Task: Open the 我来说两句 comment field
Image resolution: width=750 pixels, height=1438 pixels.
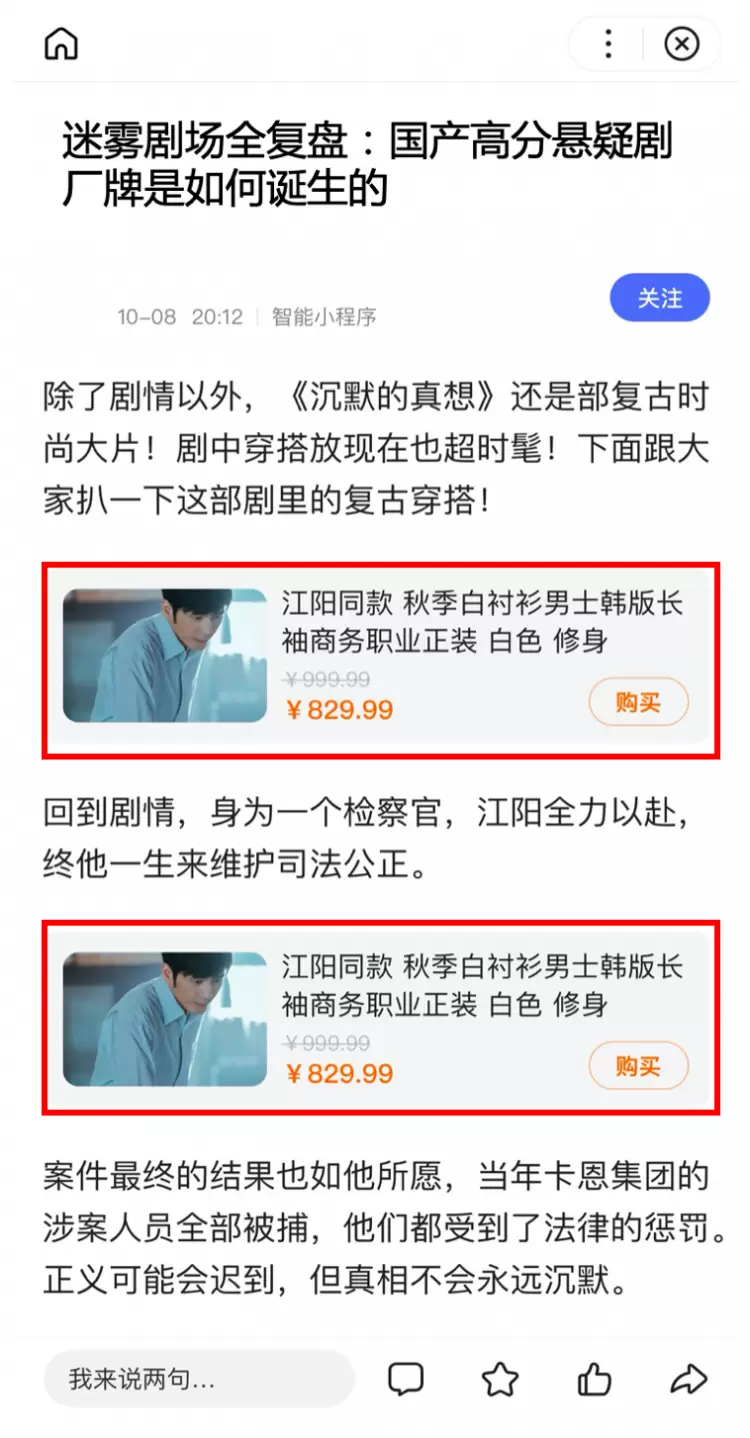Action: (x=198, y=1380)
